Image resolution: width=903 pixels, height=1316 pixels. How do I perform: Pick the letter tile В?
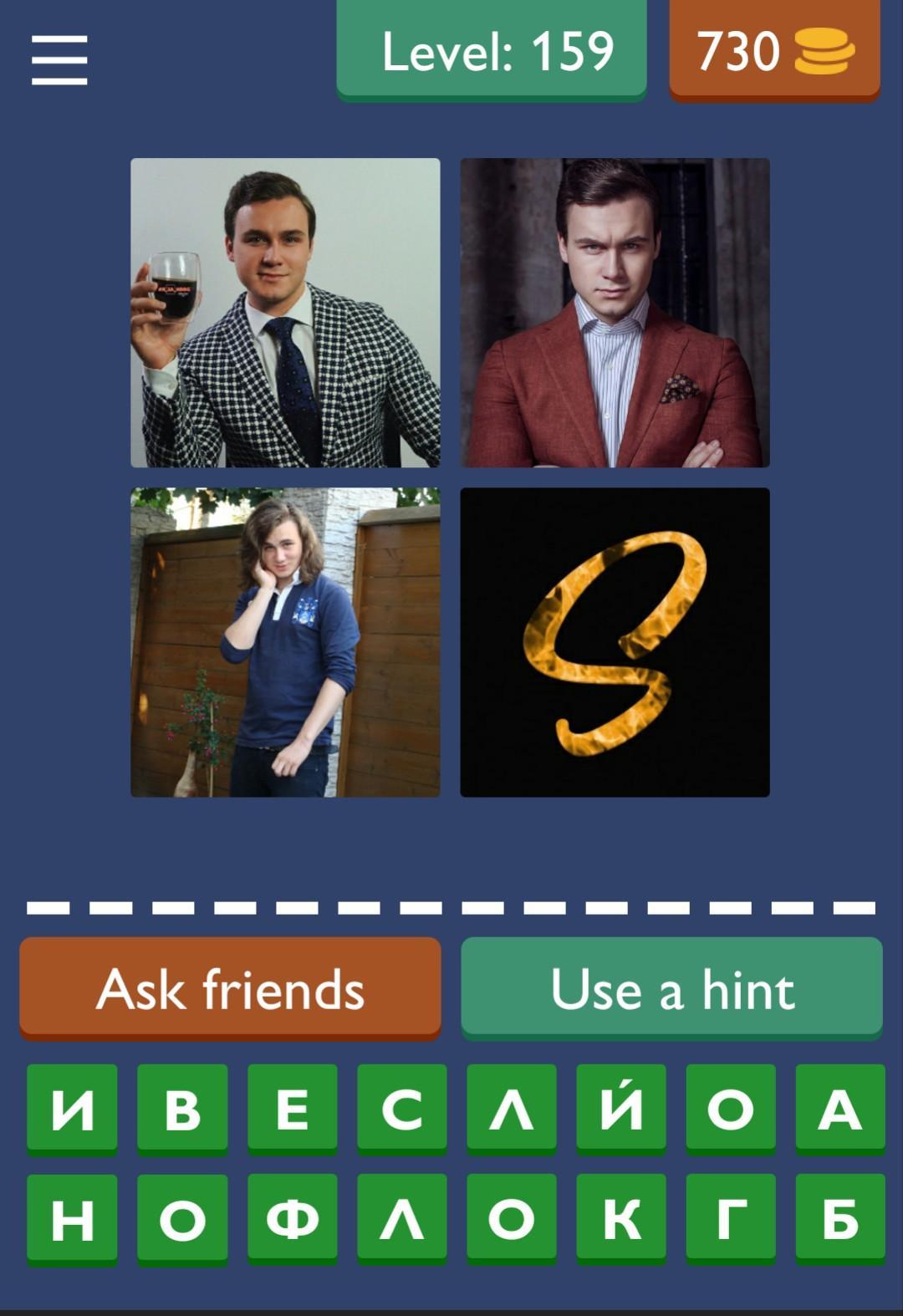click(x=182, y=1109)
